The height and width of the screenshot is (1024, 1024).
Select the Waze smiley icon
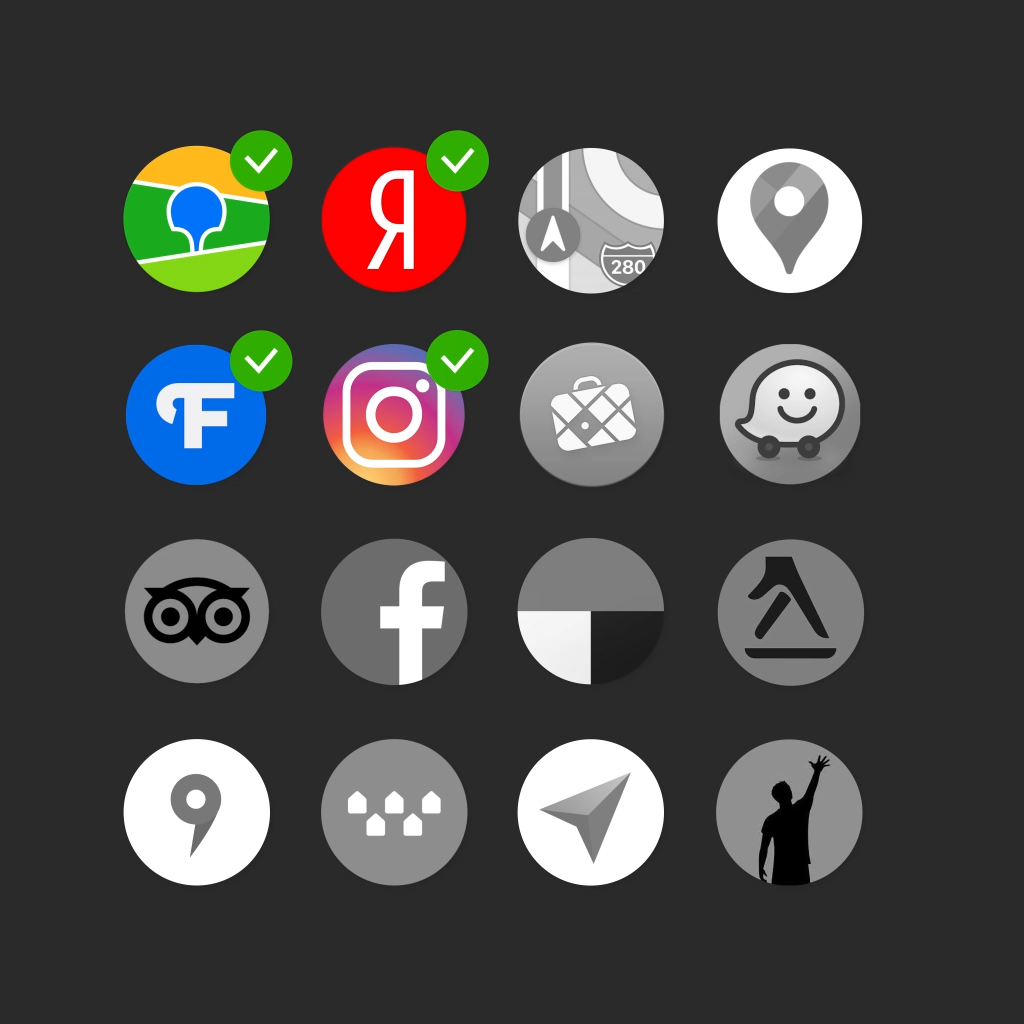(x=789, y=415)
